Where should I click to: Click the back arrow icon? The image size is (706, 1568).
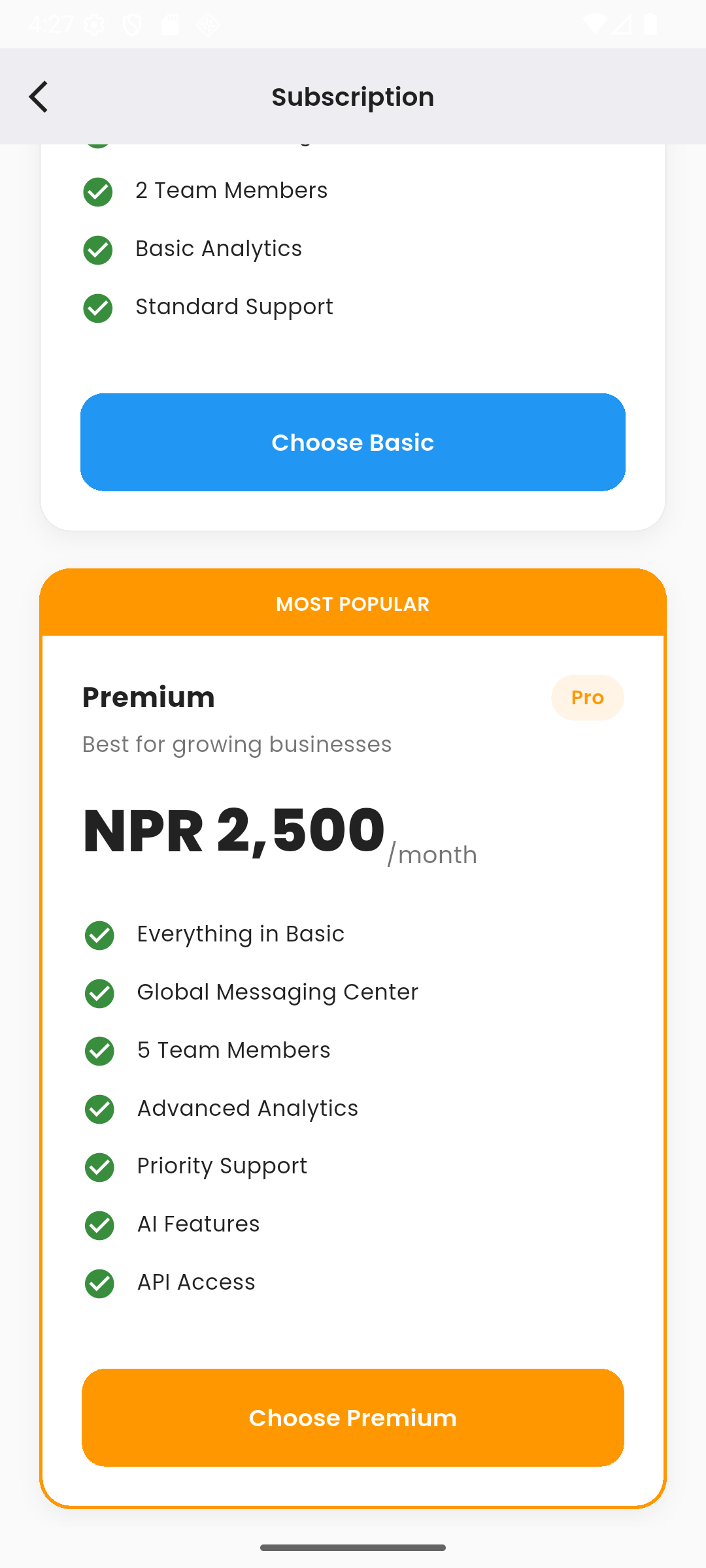point(38,96)
